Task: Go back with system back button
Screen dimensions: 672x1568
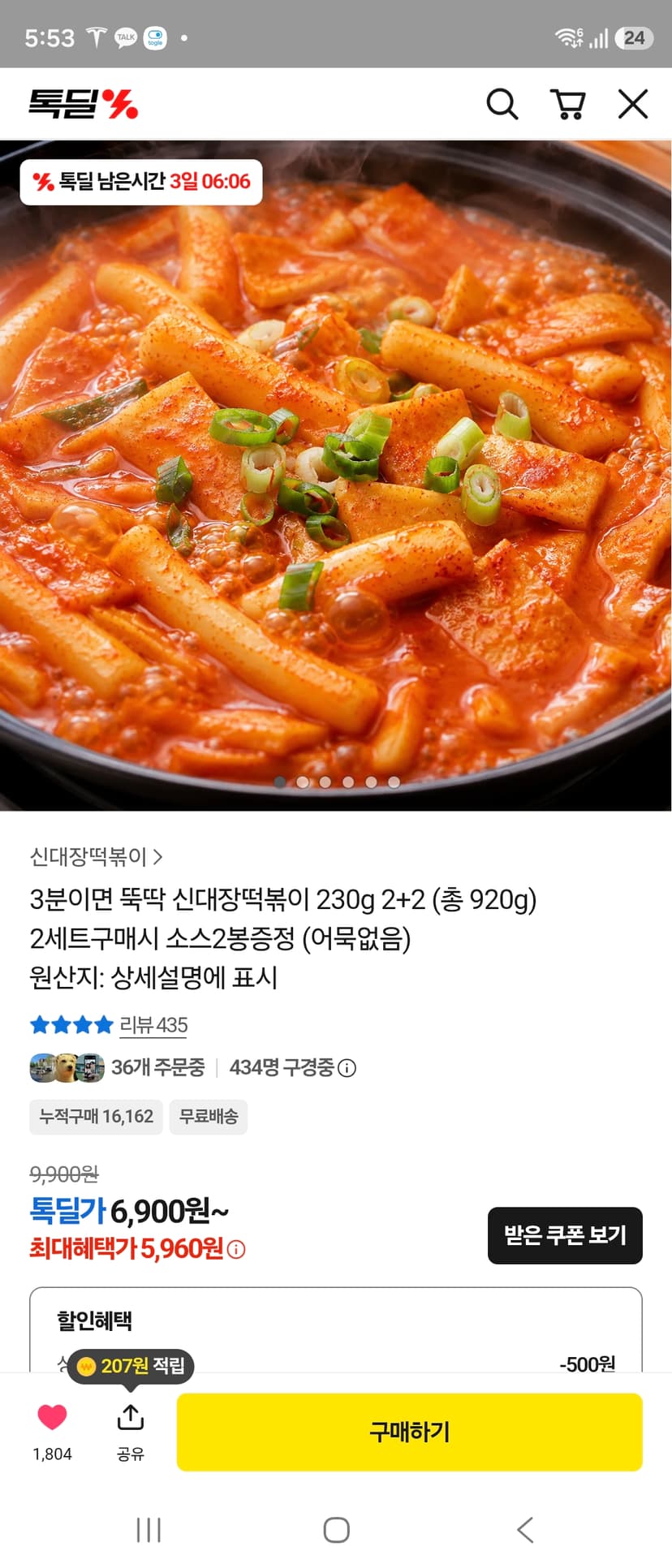Action: point(525,1530)
